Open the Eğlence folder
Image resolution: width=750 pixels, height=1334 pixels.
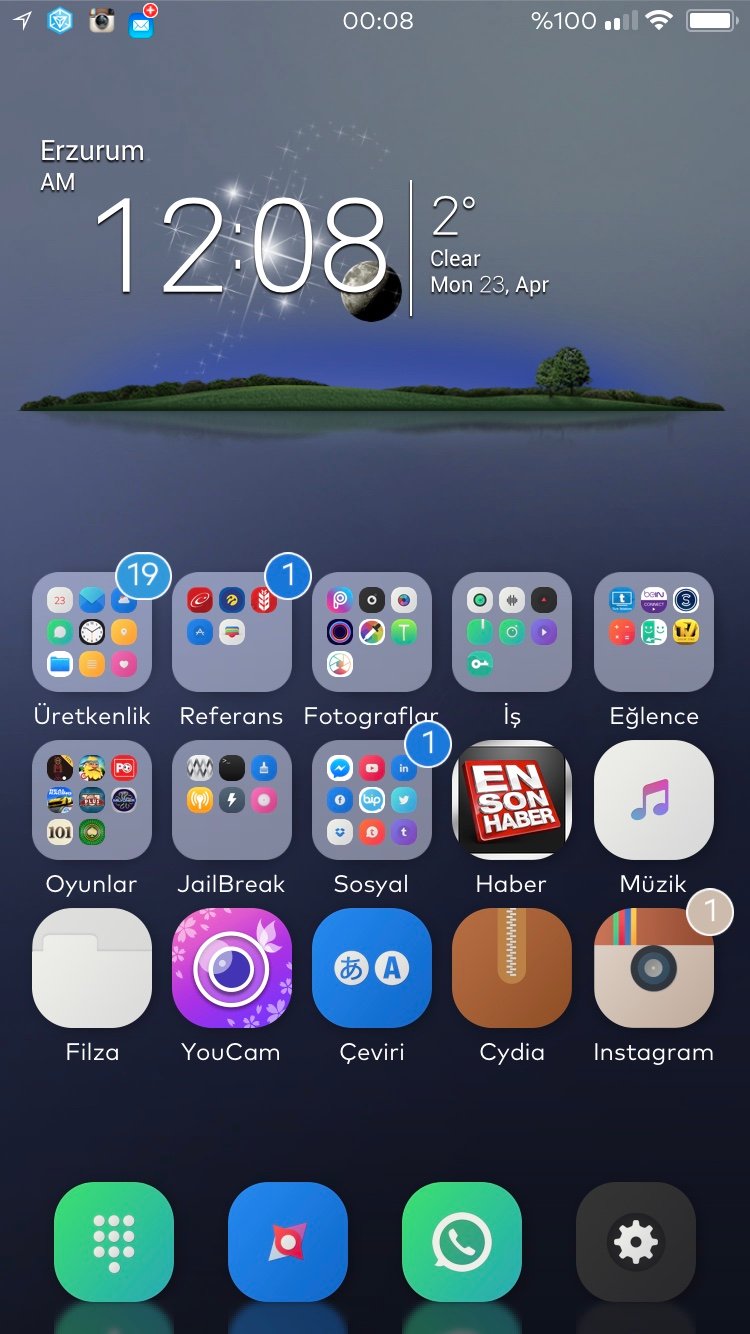tap(654, 632)
